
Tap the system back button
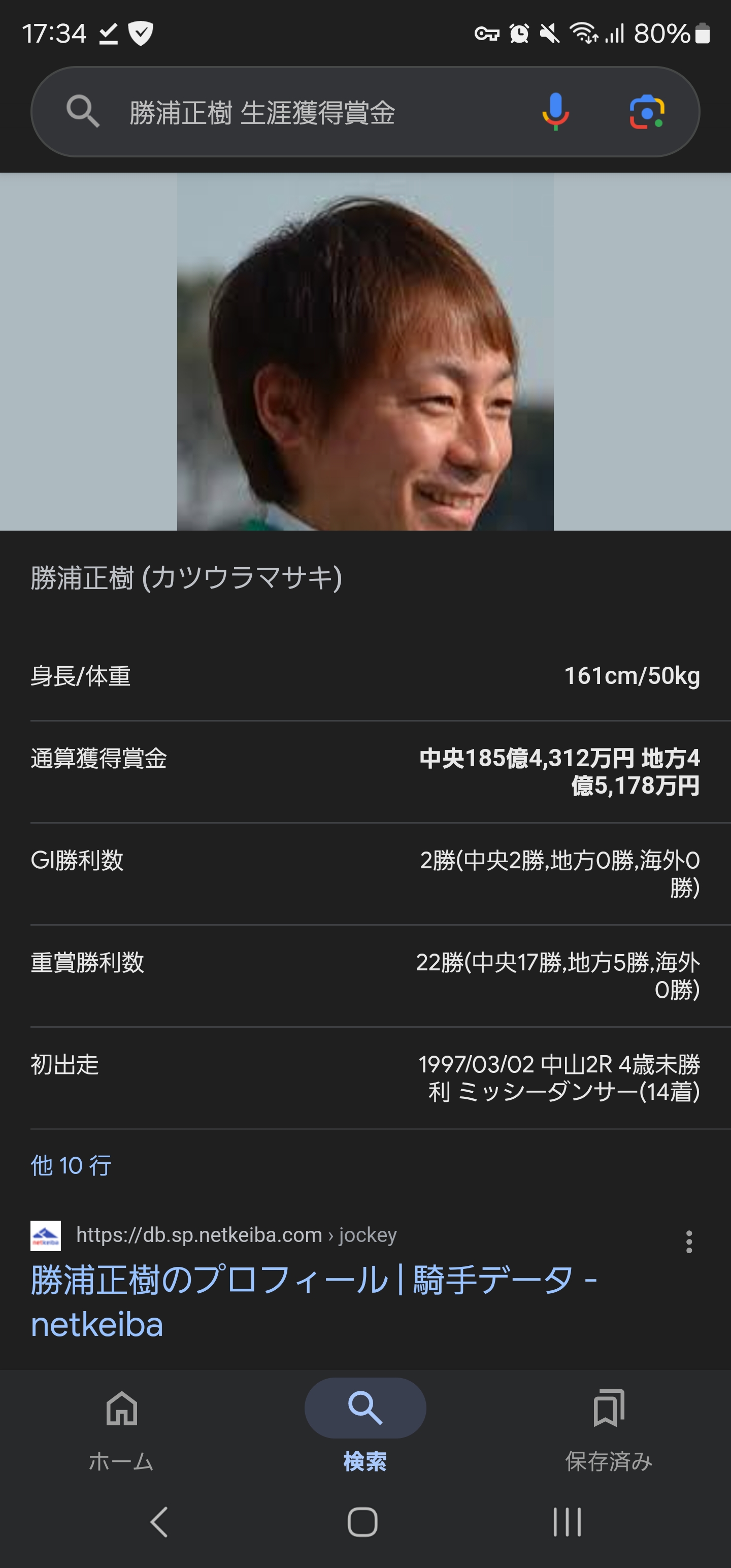(x=159, y=1522)
